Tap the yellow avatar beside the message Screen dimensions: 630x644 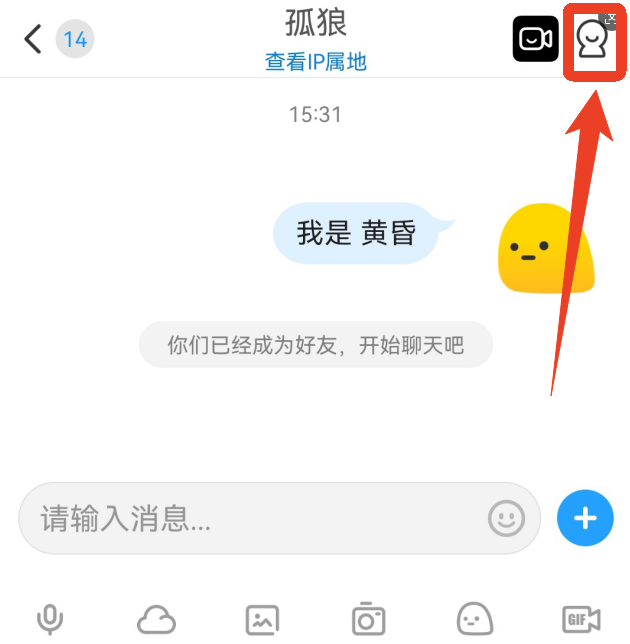pyautogui.click(x=545, y=250)
